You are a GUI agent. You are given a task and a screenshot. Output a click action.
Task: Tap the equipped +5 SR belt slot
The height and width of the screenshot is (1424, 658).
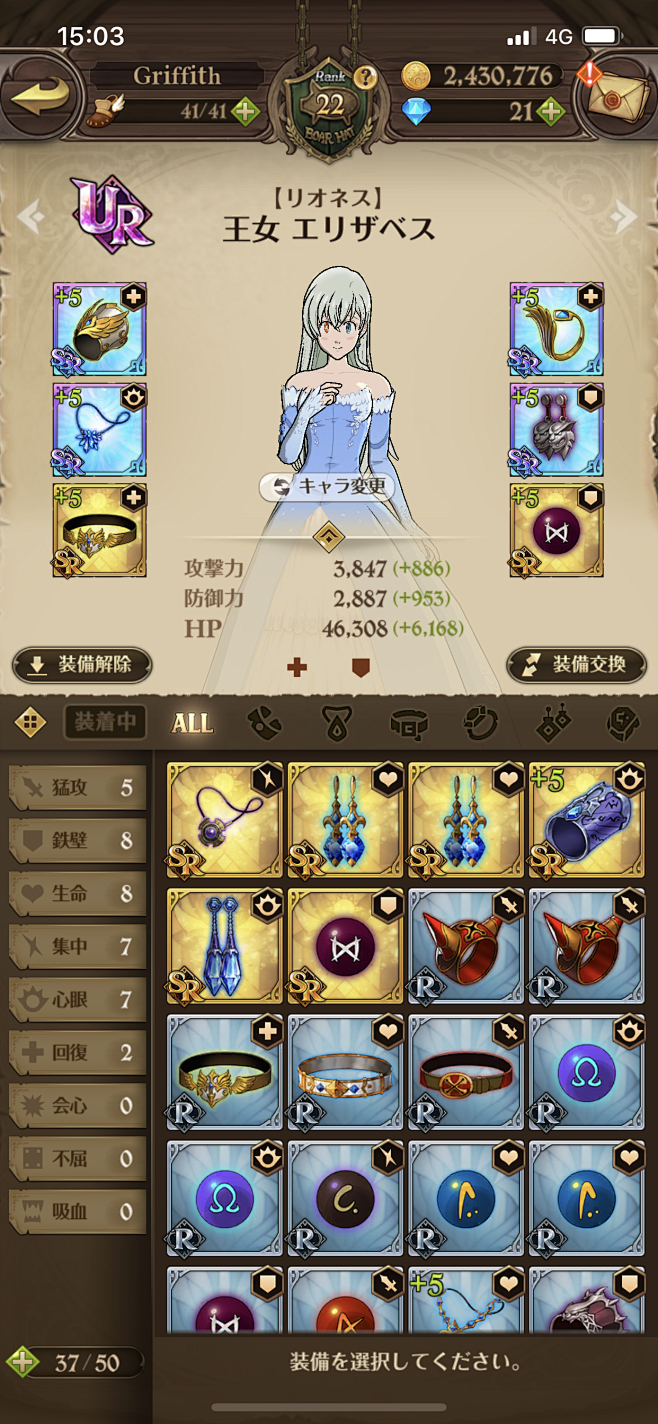point(99,530)
